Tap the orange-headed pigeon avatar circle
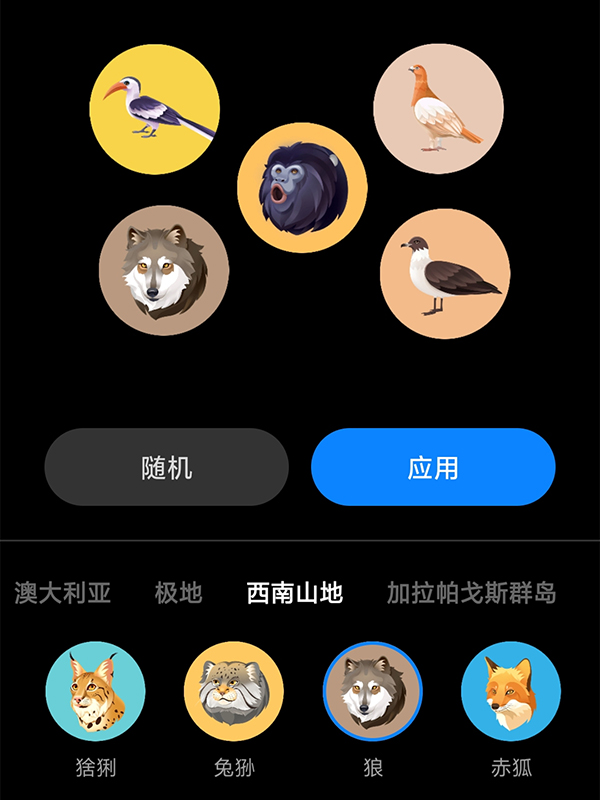 438,108
